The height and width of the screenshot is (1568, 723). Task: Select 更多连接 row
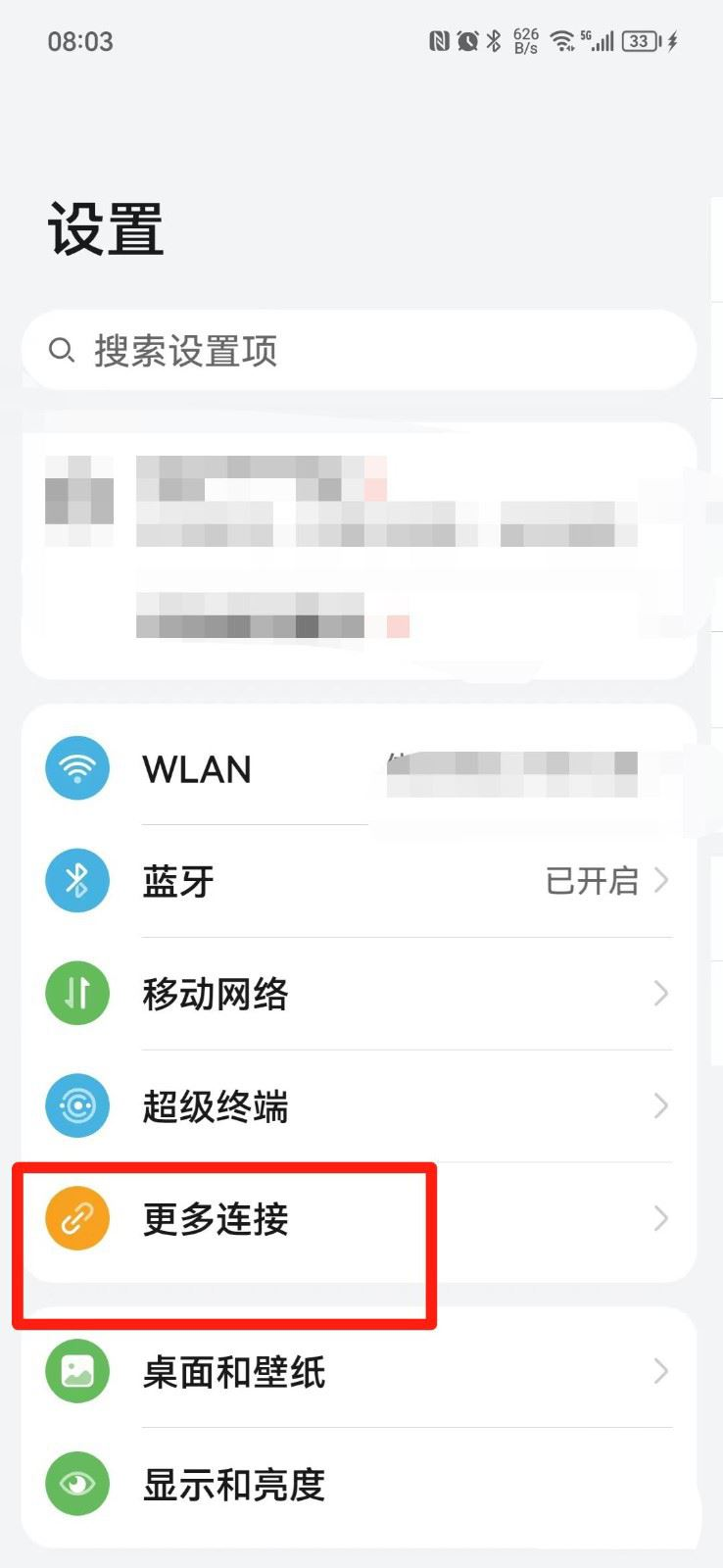359,1219
